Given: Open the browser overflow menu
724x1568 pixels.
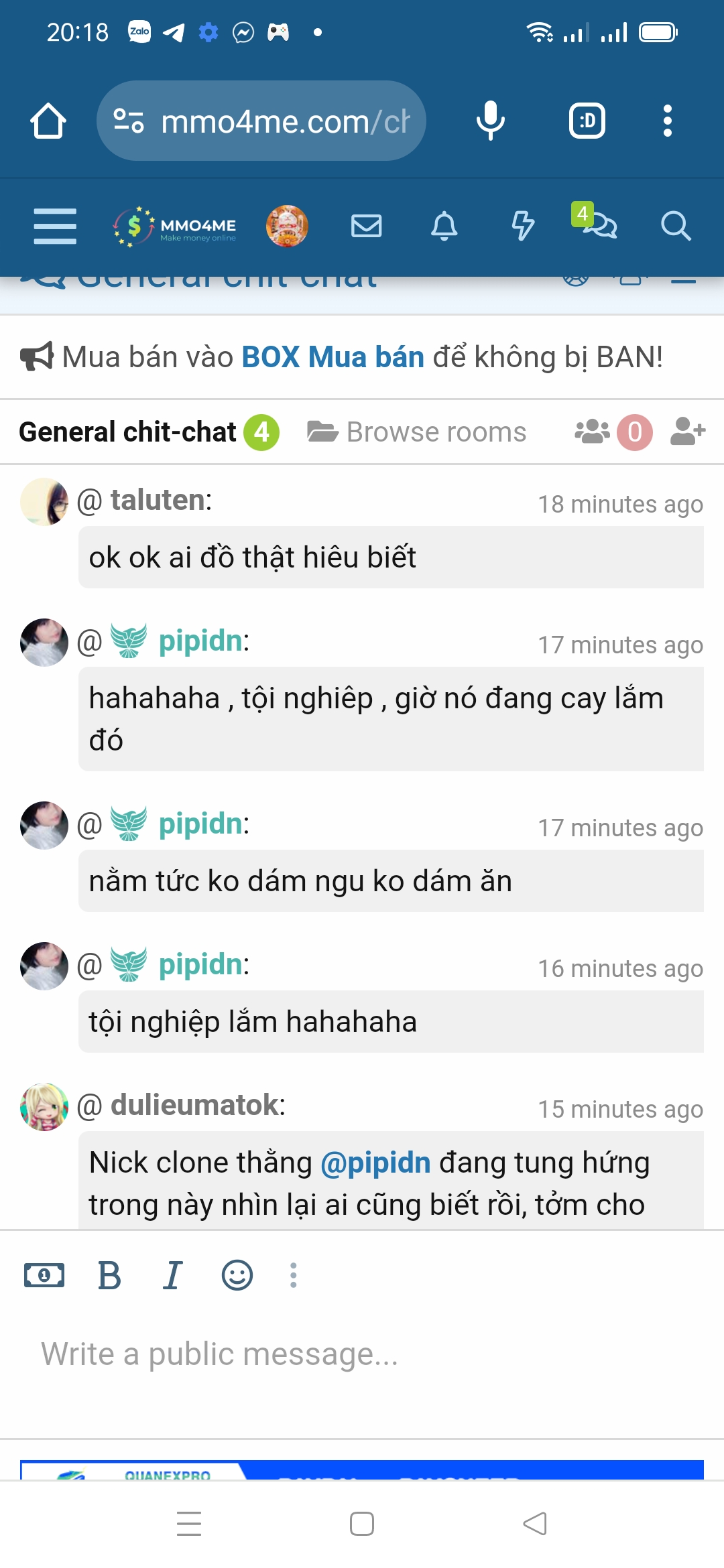Looking at the screenshot, I should point(667,121).
